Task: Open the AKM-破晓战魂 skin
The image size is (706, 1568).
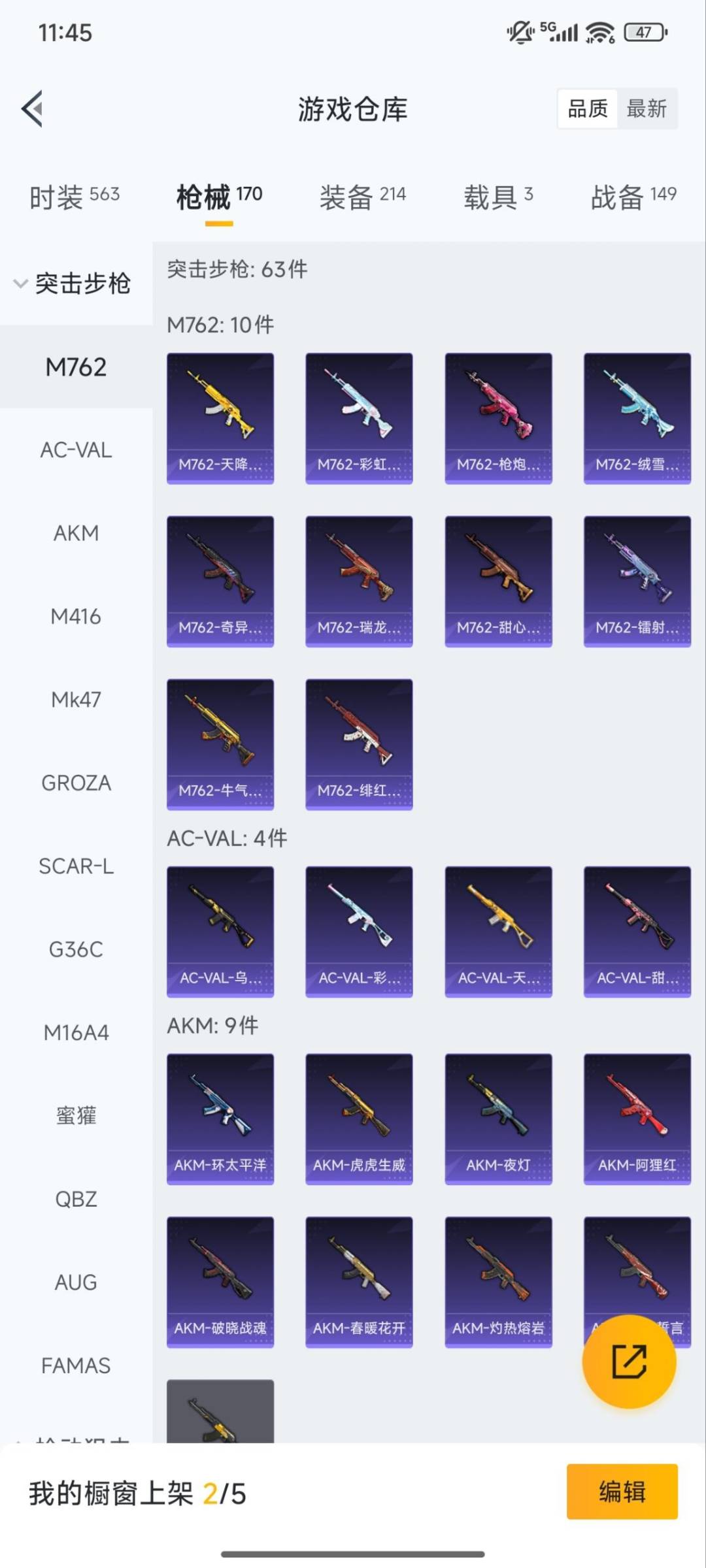Action: click(220, 1279)
